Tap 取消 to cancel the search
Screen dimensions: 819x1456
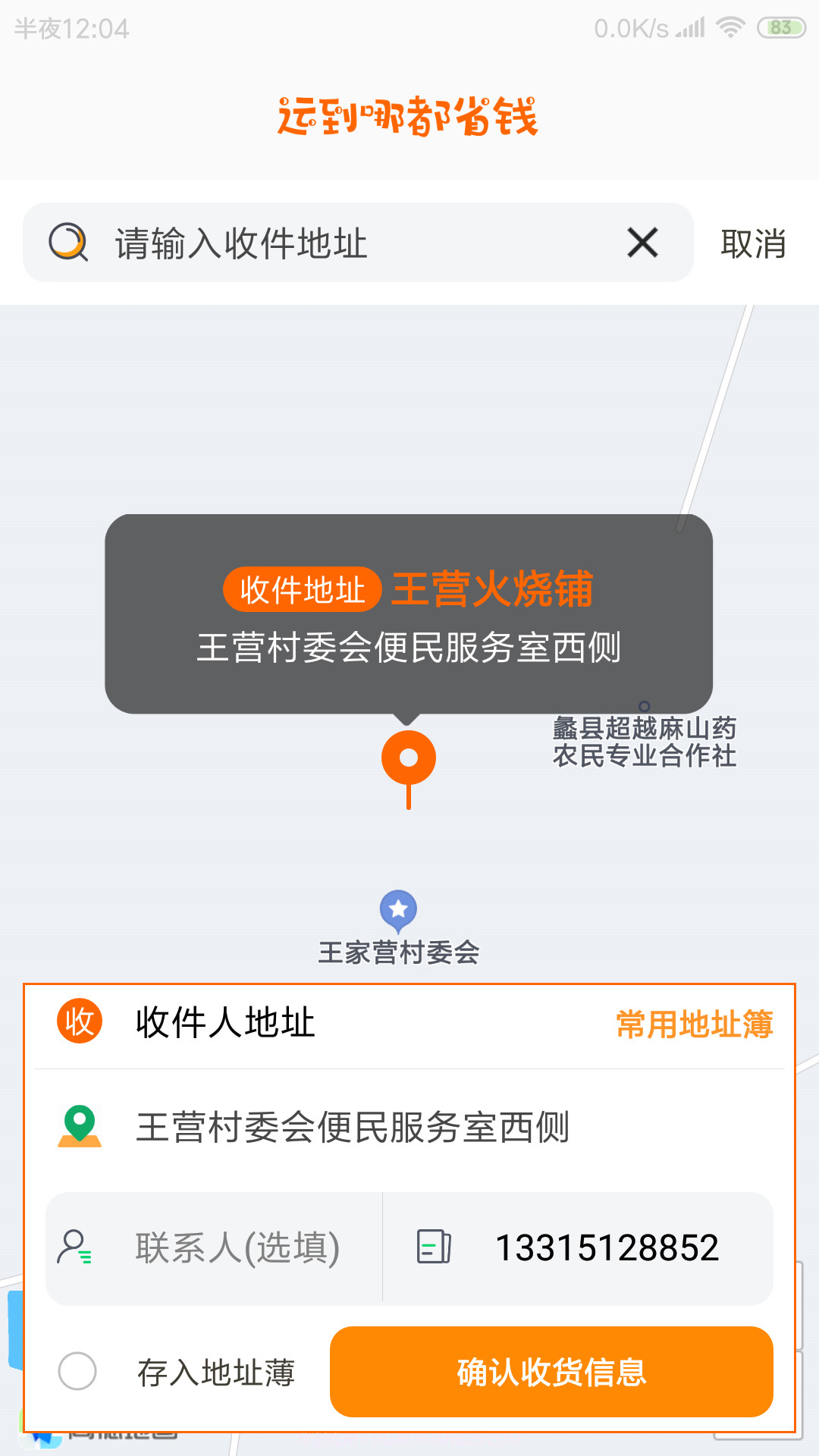[753, 243]
